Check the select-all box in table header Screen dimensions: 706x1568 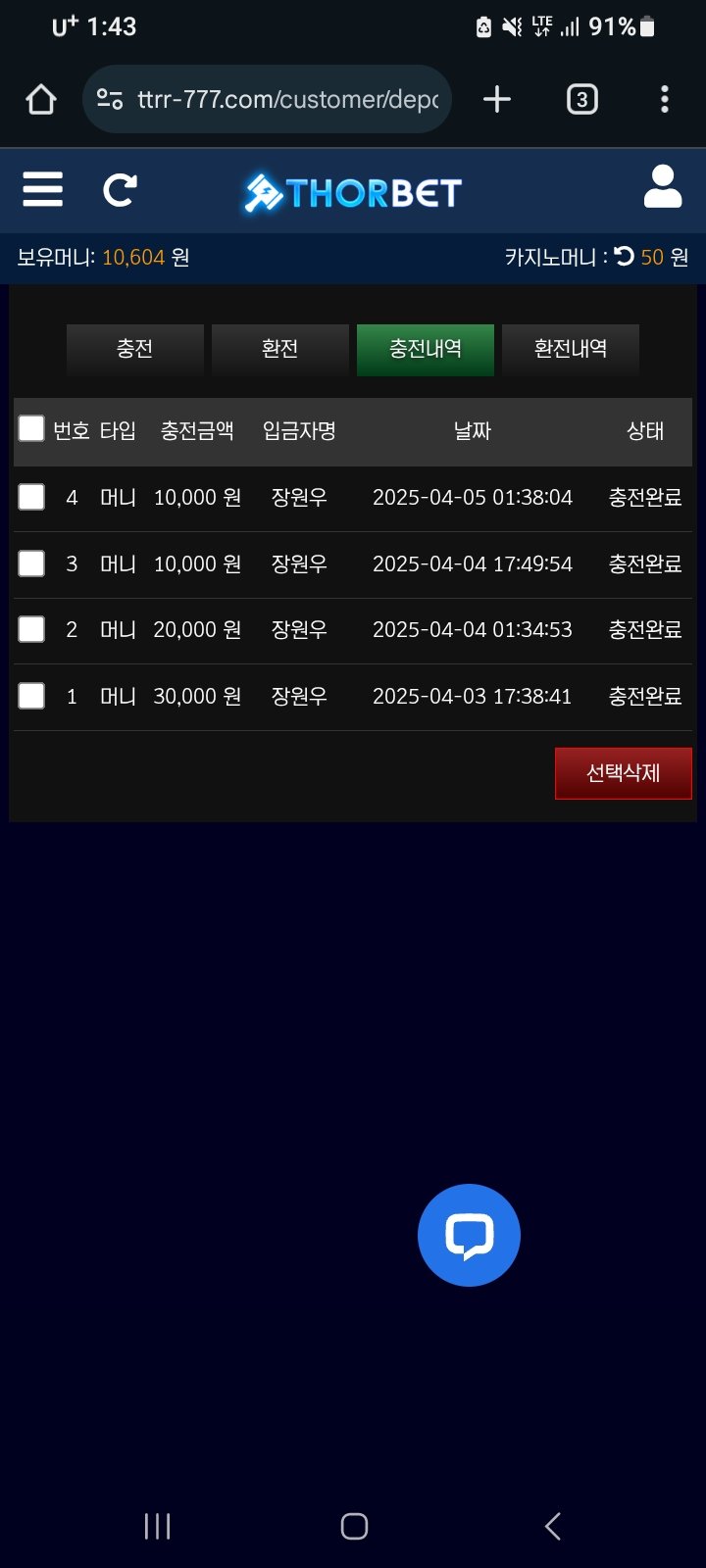31,429
